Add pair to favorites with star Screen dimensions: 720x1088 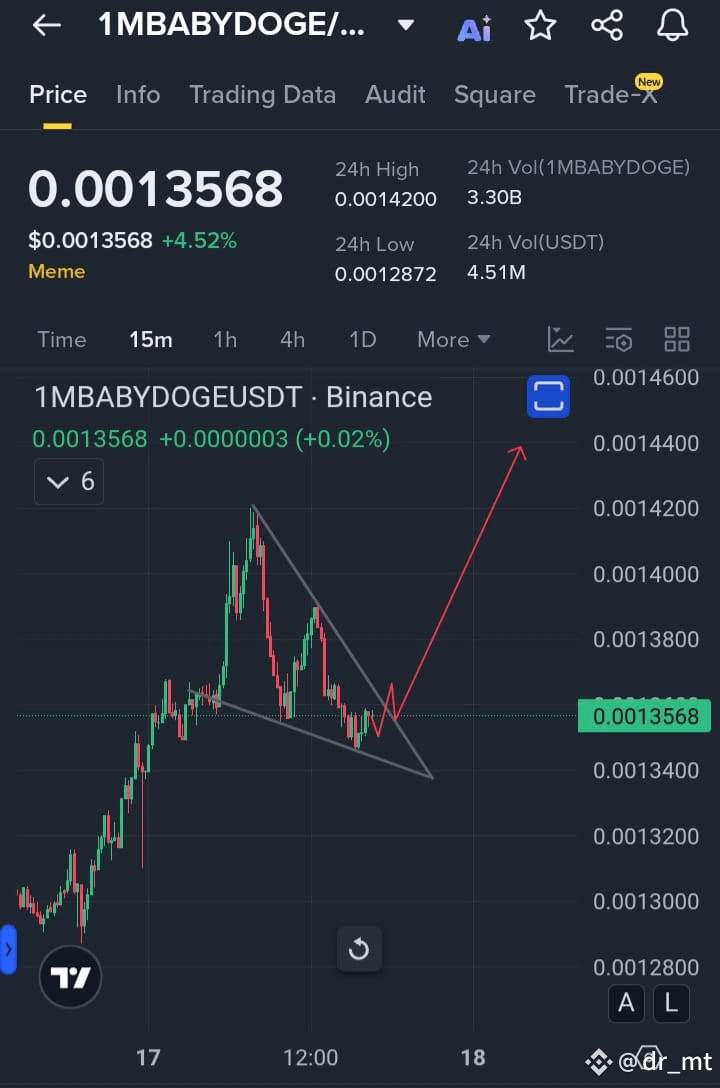[540, 26]
